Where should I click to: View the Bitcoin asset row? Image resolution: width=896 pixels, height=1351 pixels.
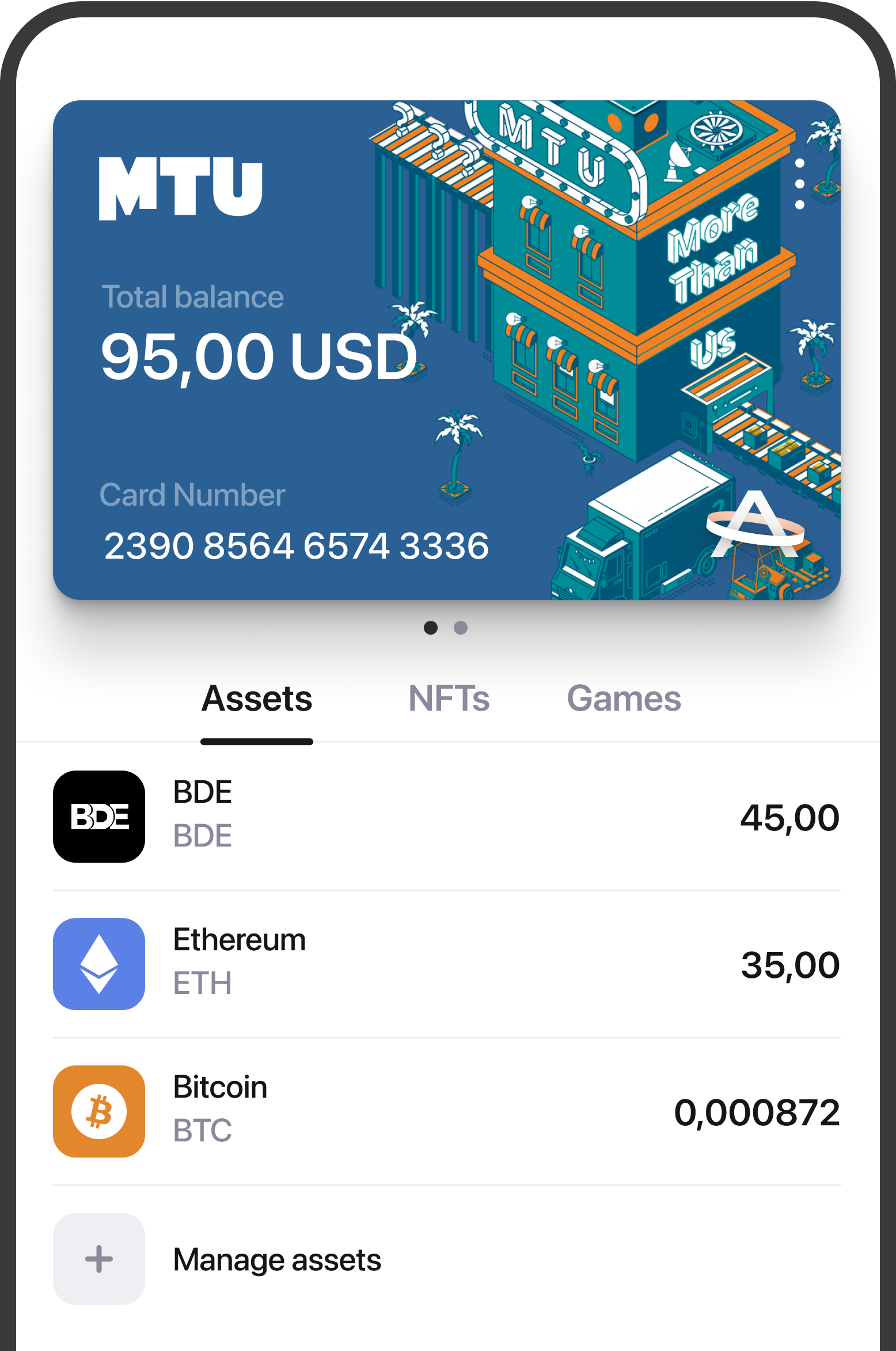(446, 1111)
